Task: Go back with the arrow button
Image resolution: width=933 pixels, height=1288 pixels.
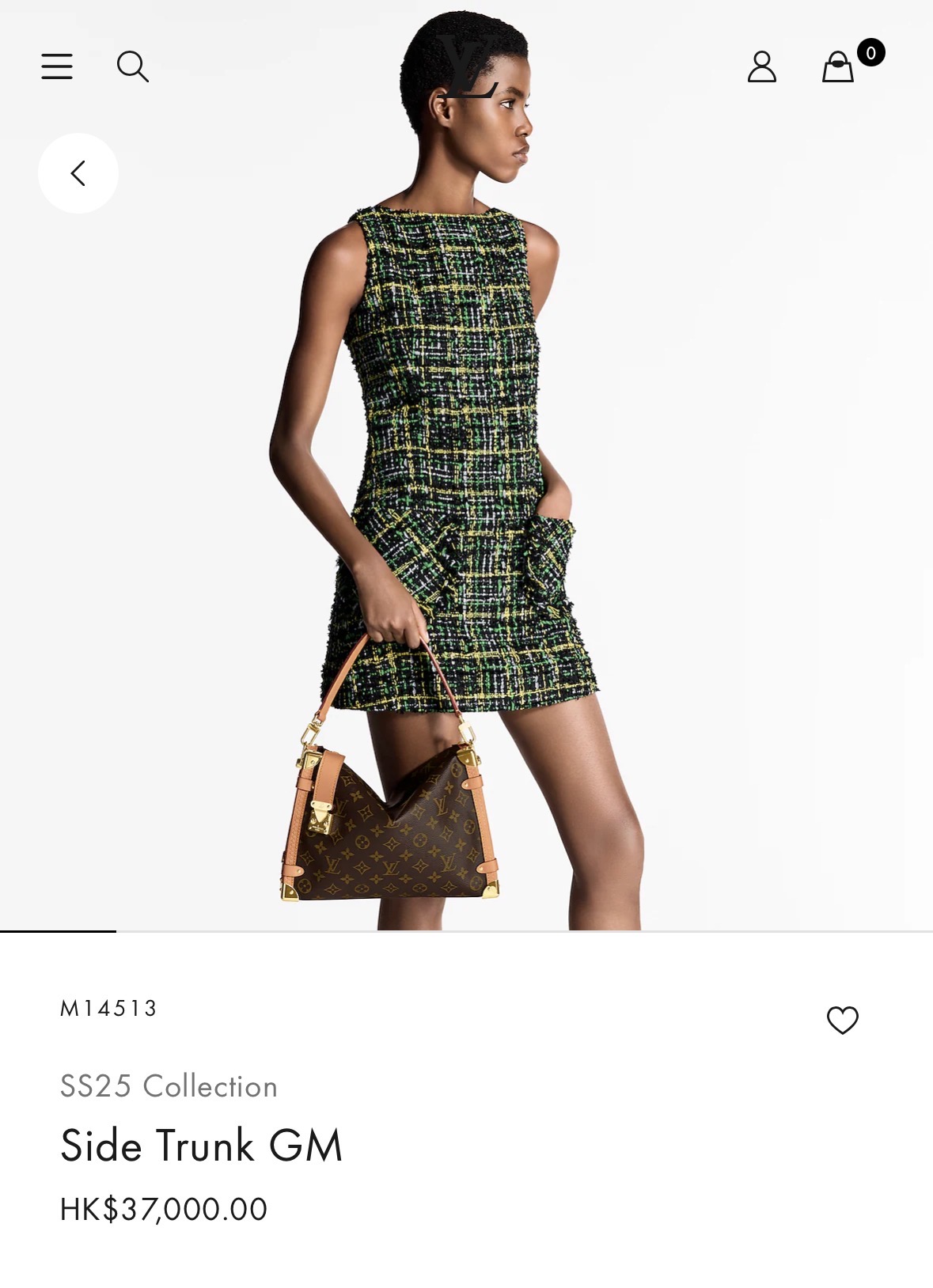Action: coord(78,173)
